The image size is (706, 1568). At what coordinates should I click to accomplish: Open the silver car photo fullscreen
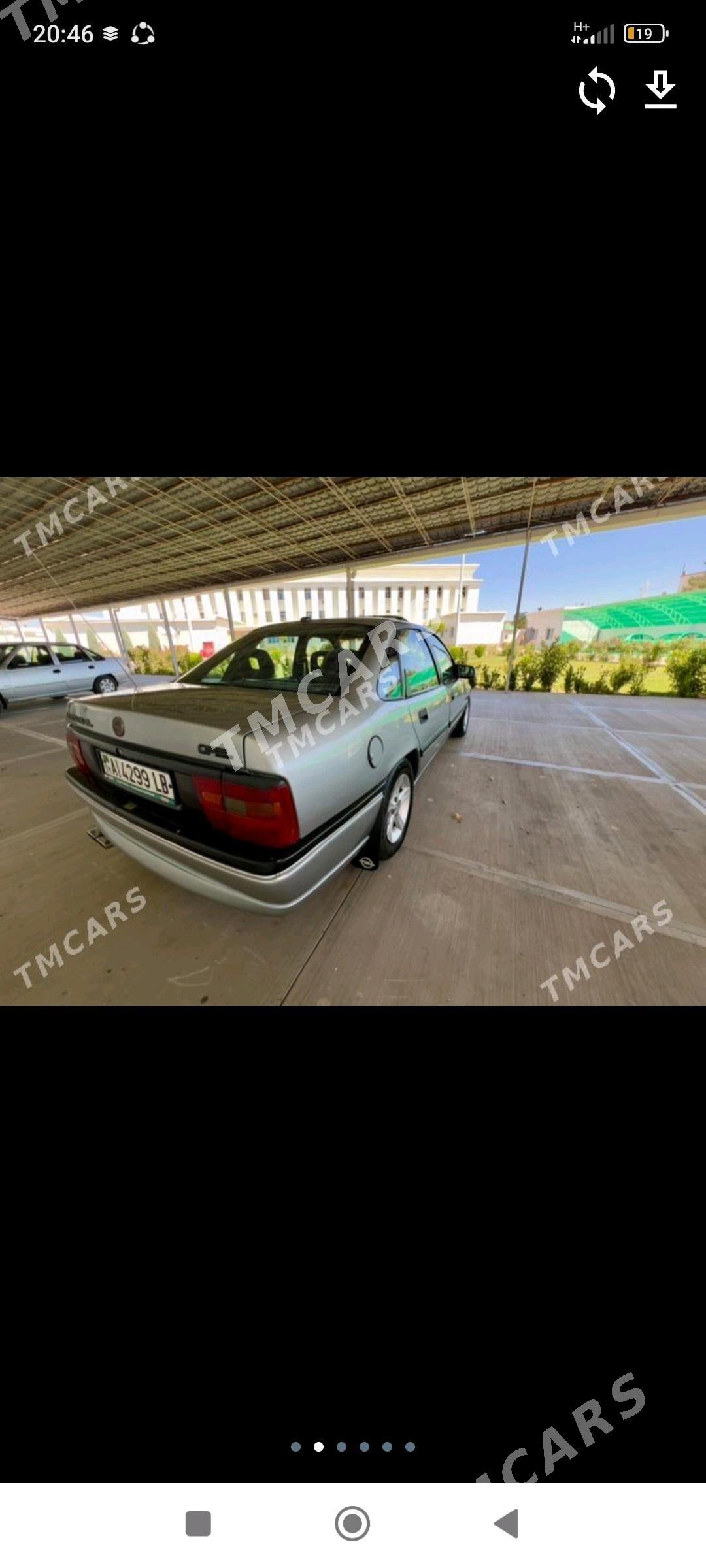click(353, 741)
